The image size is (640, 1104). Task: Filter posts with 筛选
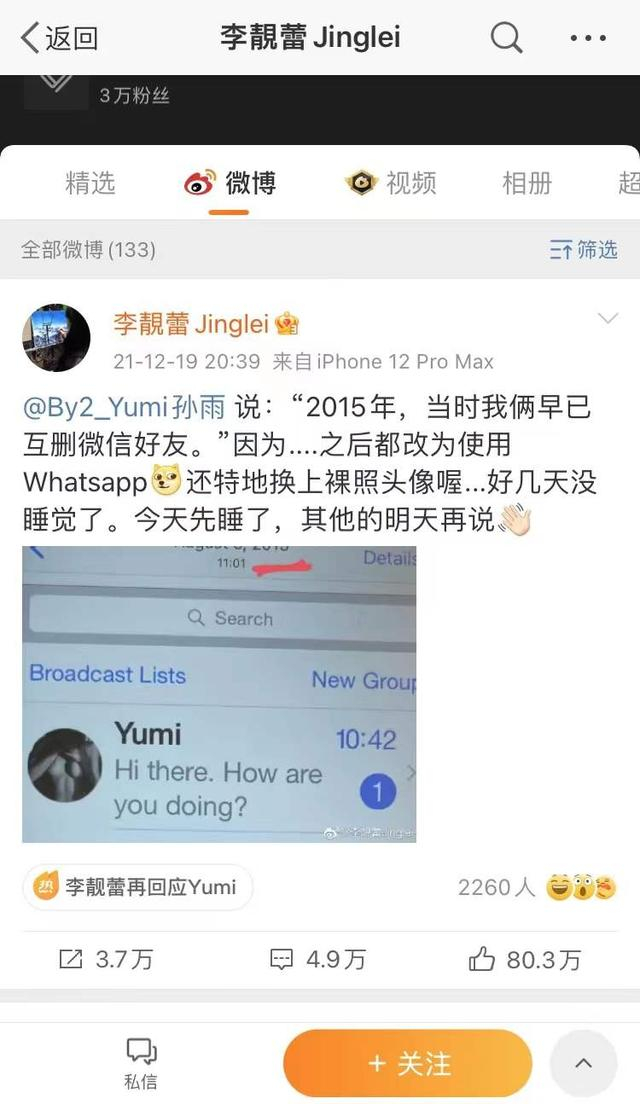point(584,250)
